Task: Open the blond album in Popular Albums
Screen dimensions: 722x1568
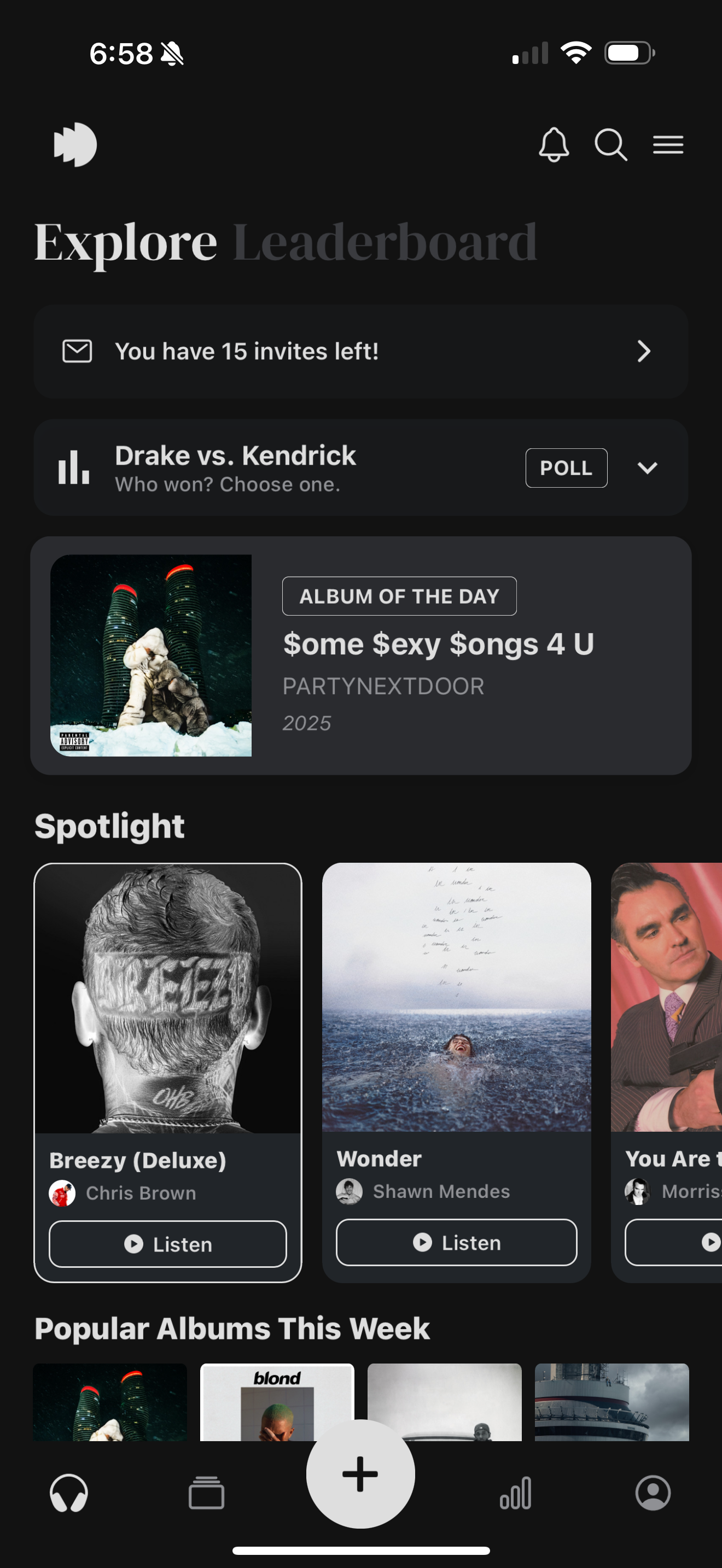Action: pos(277,1400)
